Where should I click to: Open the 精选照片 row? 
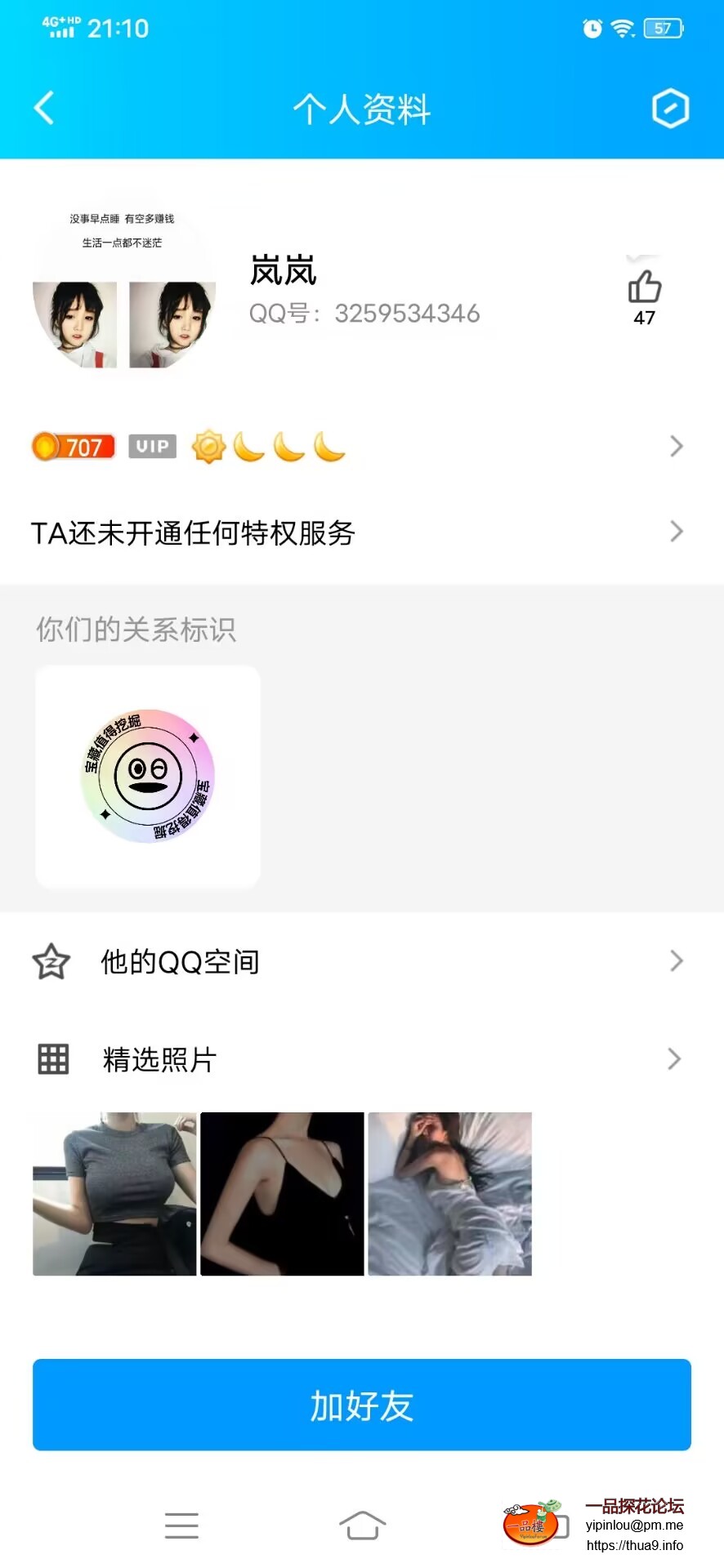point(360,1059)
